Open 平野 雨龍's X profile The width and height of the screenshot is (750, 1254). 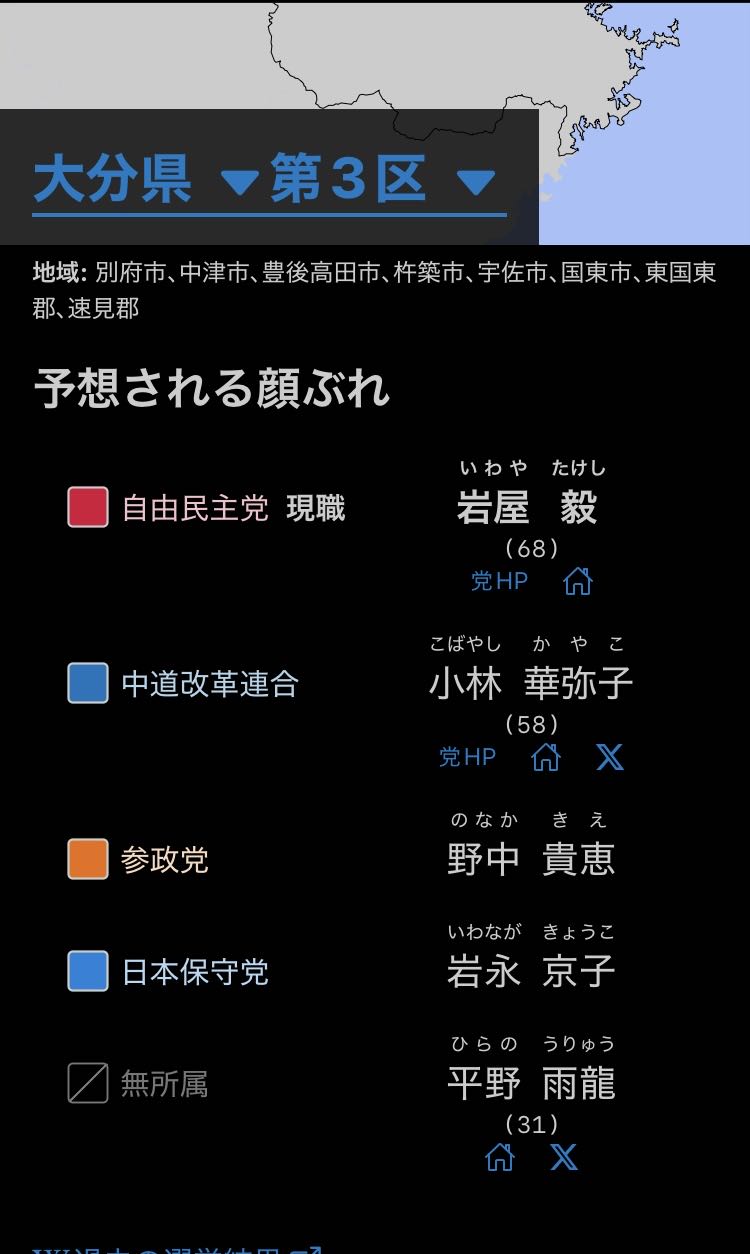click(x=564, y=1157)
